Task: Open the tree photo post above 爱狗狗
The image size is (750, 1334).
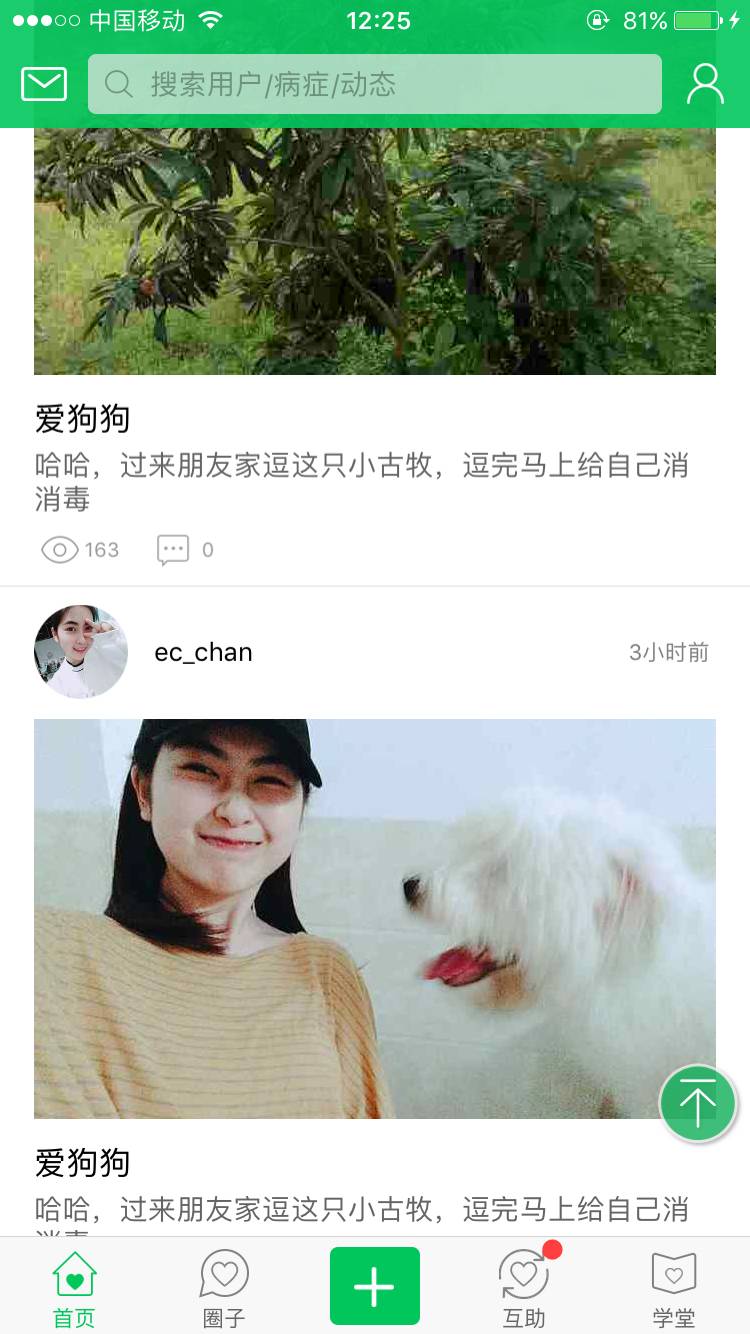Action: 375,251
